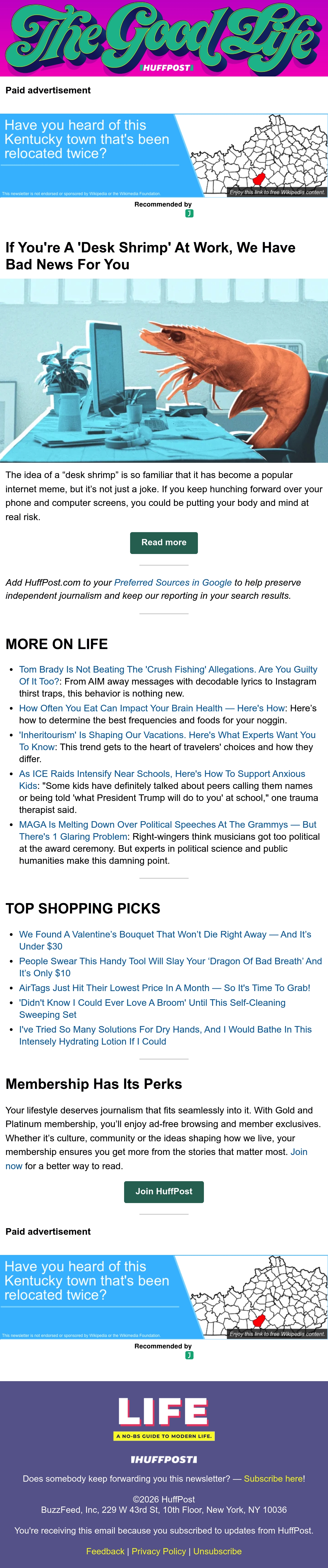View Valentine's Bouquet under $30 pick
Screen dimensions: 328x1568
tap(165, 940)
